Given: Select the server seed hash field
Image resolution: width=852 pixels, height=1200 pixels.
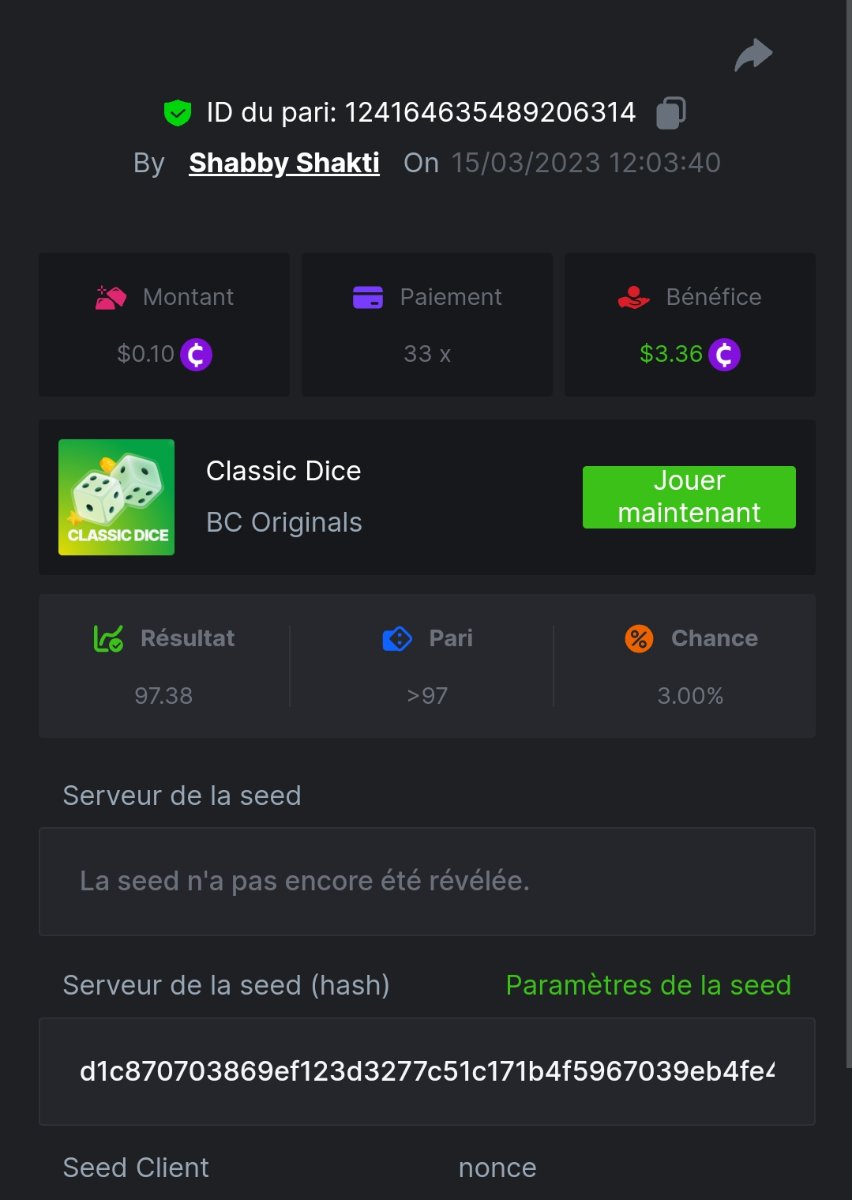Looking at the screenshot, I should [x=427, y=1072].
